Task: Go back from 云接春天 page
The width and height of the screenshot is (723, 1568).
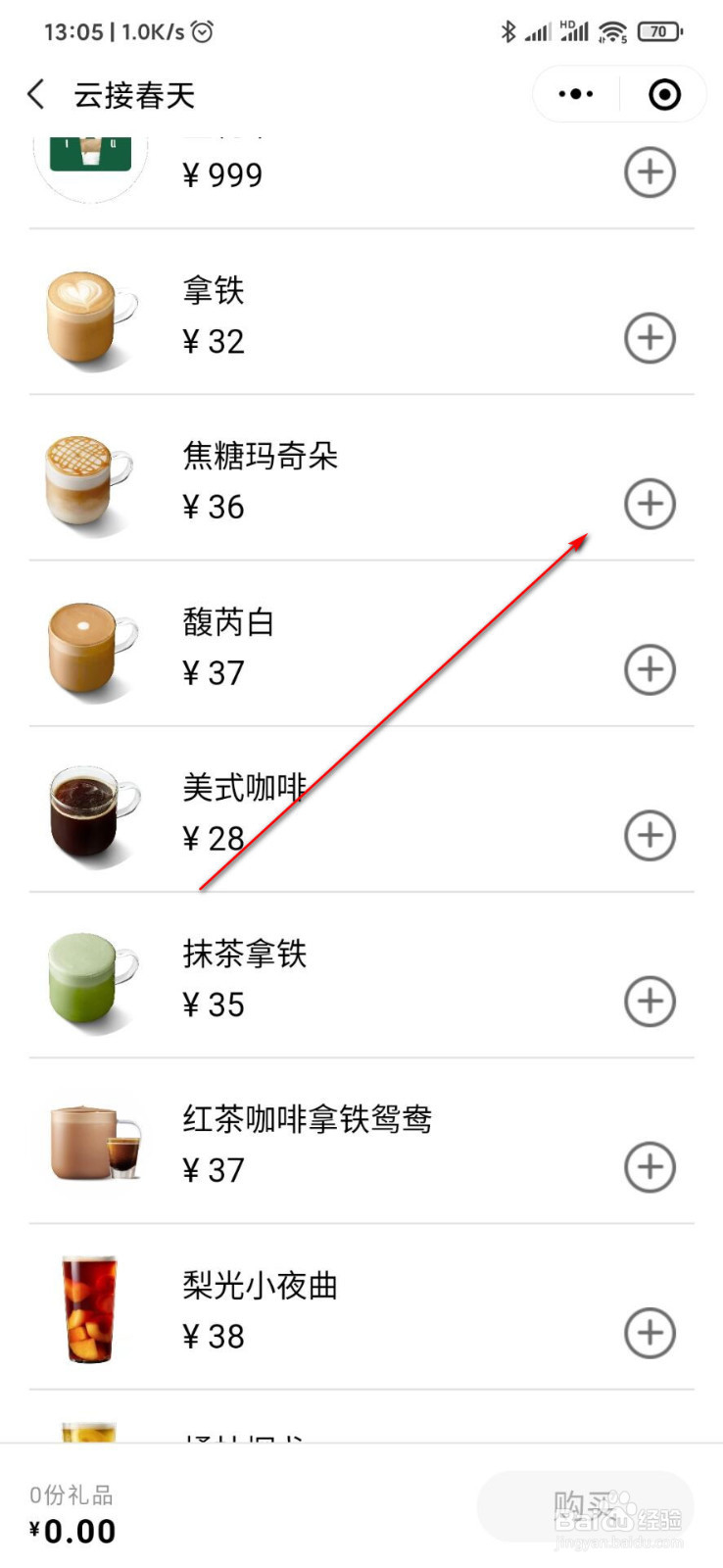Action: coord(36,95)
